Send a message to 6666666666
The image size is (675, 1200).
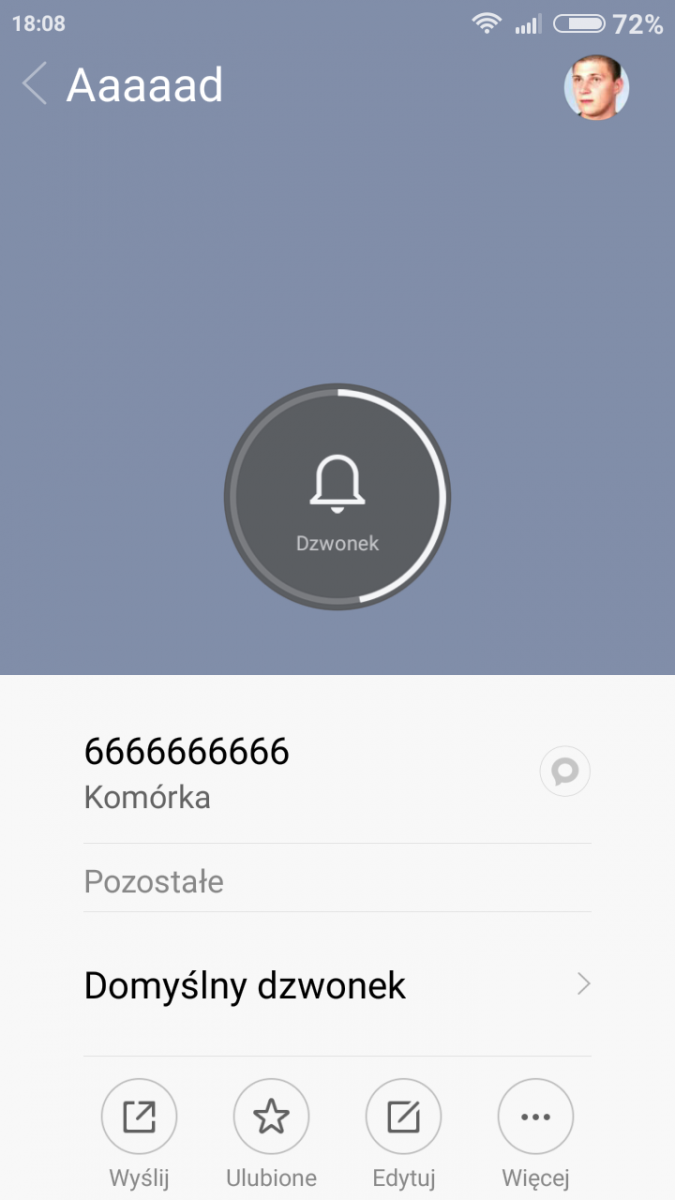click(565, 772)
